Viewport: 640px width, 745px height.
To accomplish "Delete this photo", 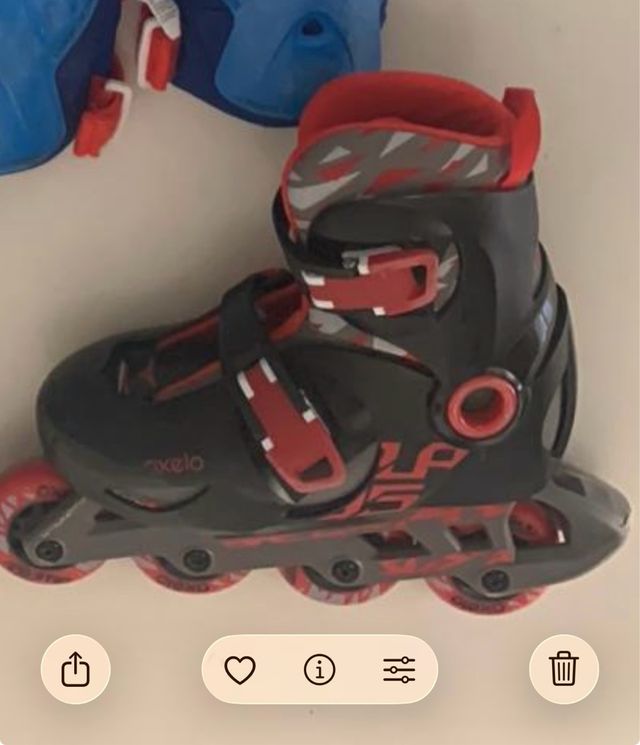I will 564,669.
